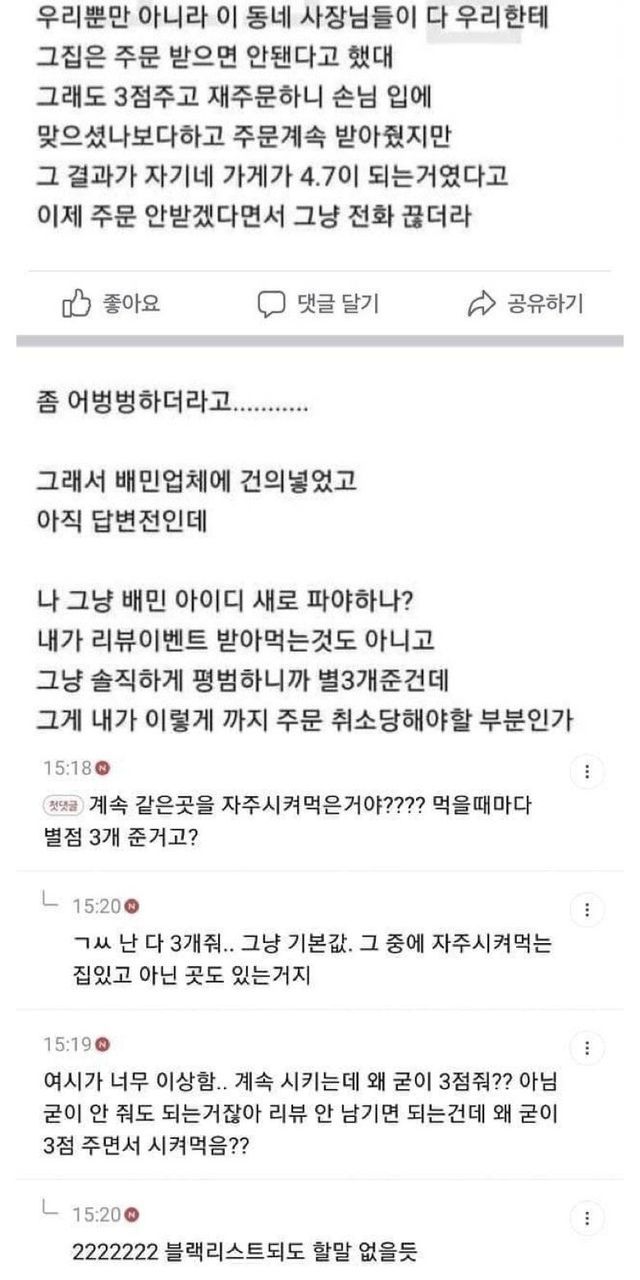Like the post with the 좋아요 button

[x=110, y=302]
